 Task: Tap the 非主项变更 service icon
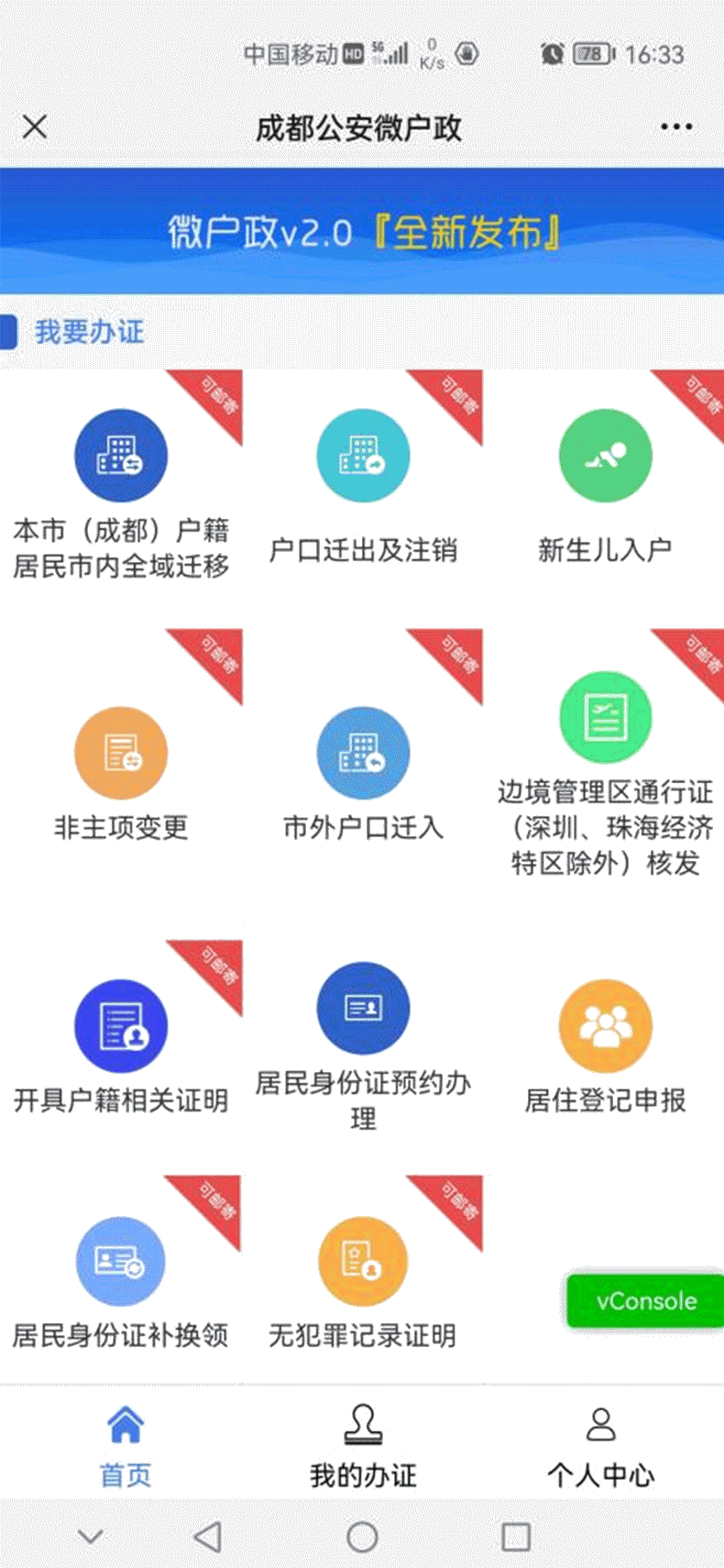[x=120, y=754]
